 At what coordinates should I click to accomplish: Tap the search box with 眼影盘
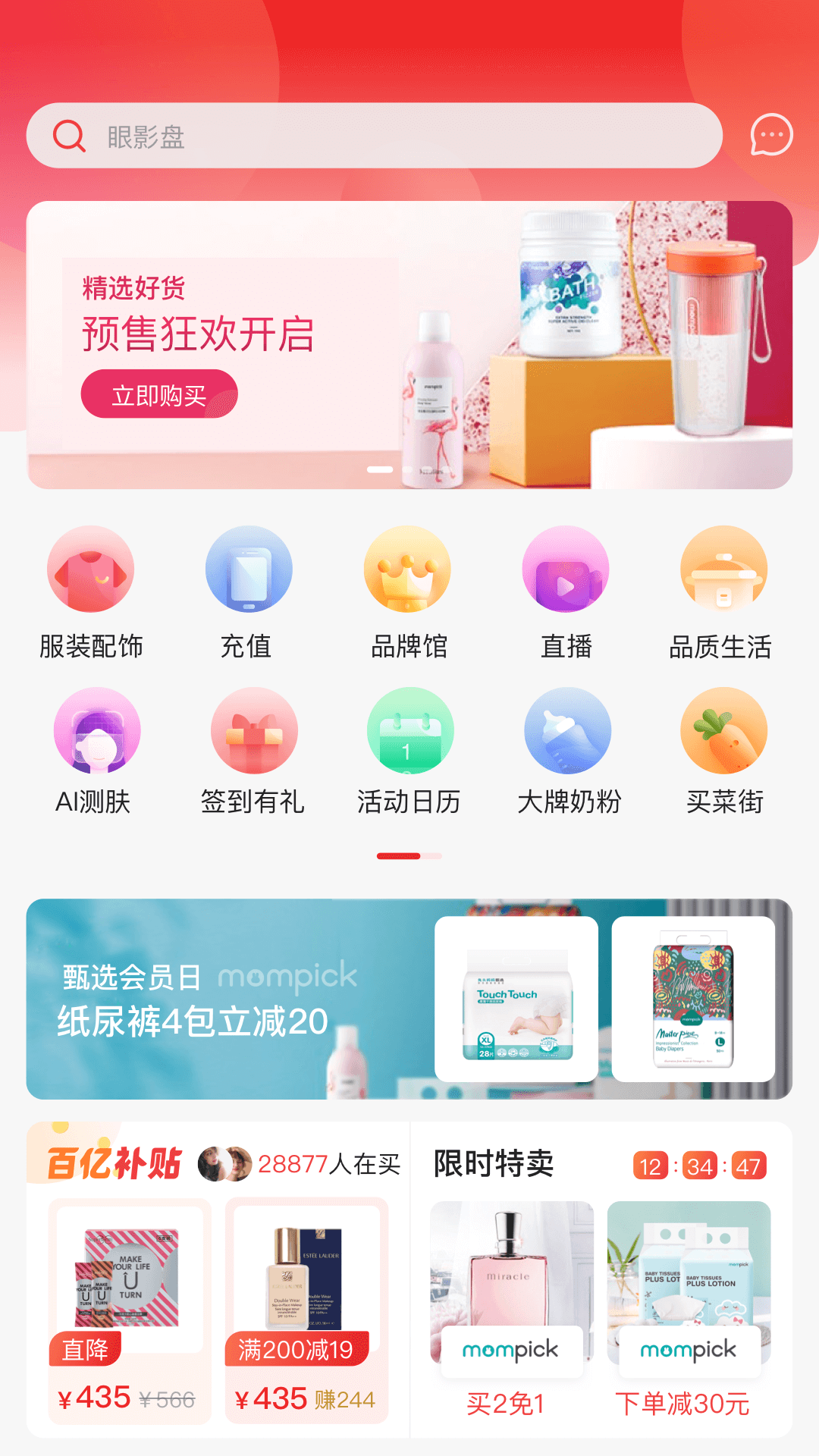click(x=374, y=136)
